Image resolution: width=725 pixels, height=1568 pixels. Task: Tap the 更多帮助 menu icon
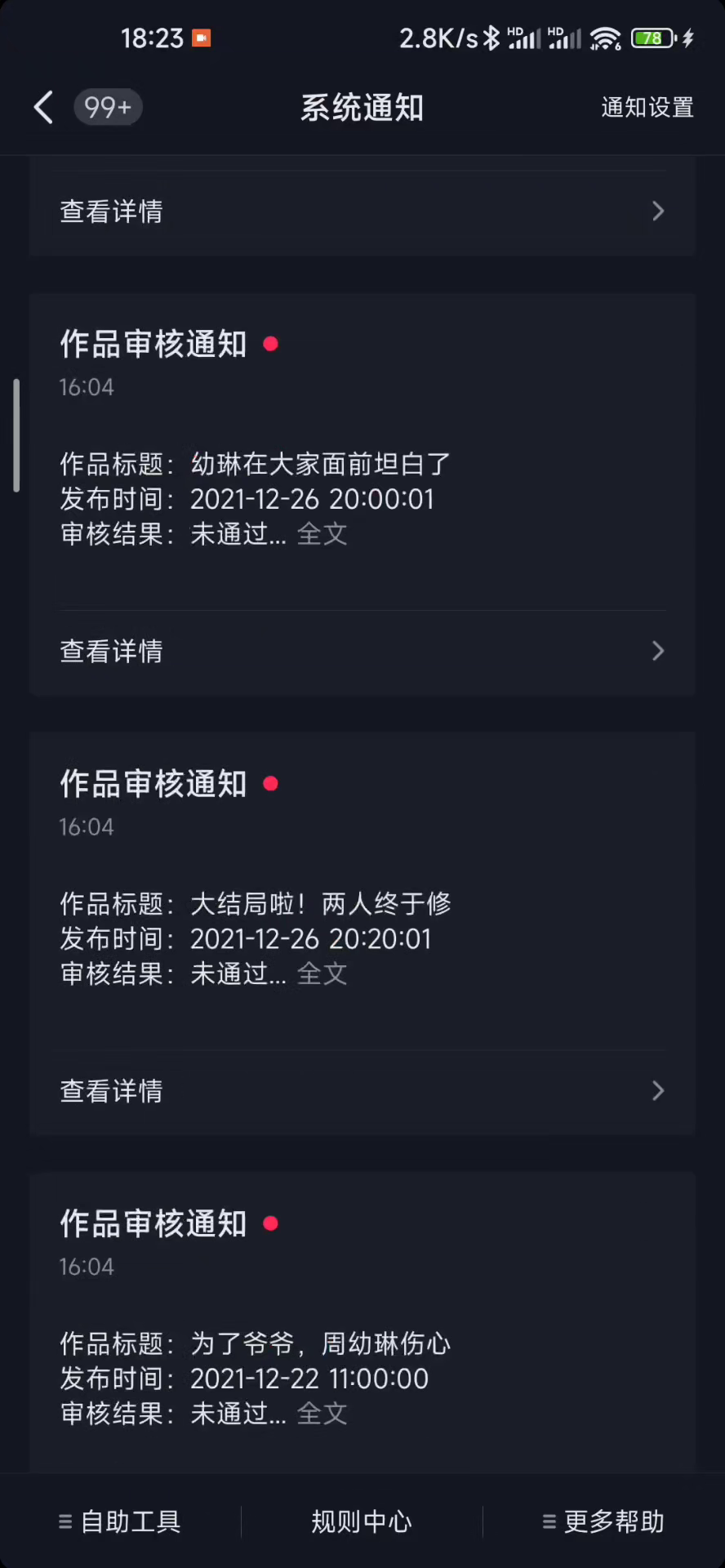coord(548,1521)
